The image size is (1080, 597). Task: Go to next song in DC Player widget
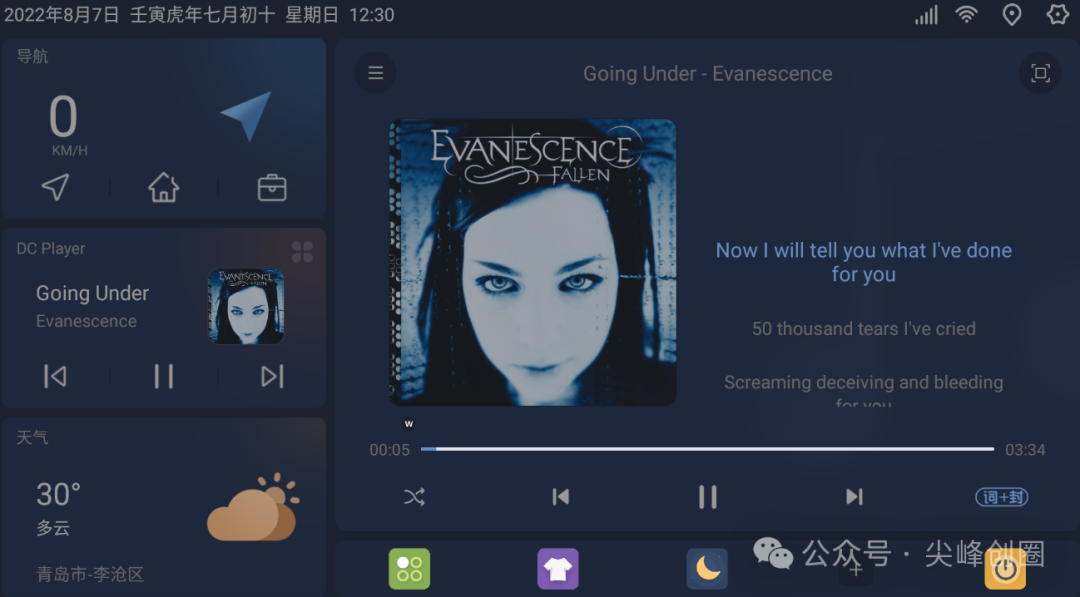coord(272,376)
